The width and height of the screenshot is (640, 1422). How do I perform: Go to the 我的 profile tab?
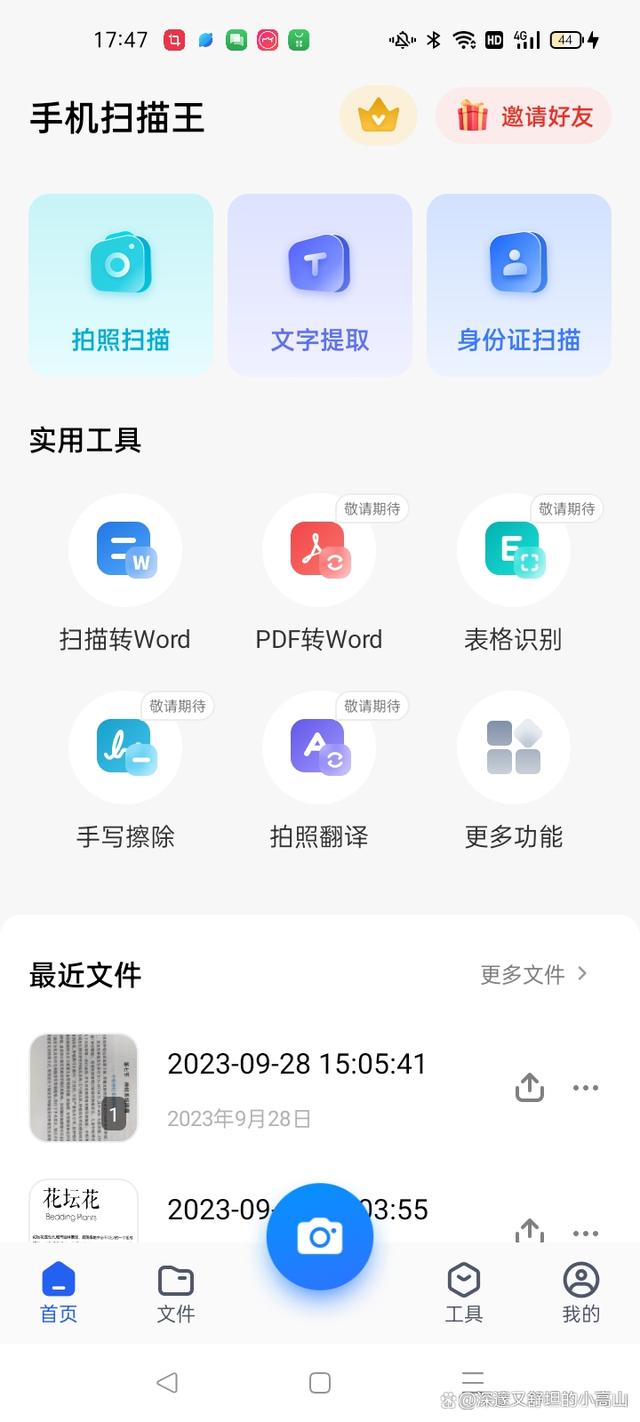click(x=581, y=1293)
